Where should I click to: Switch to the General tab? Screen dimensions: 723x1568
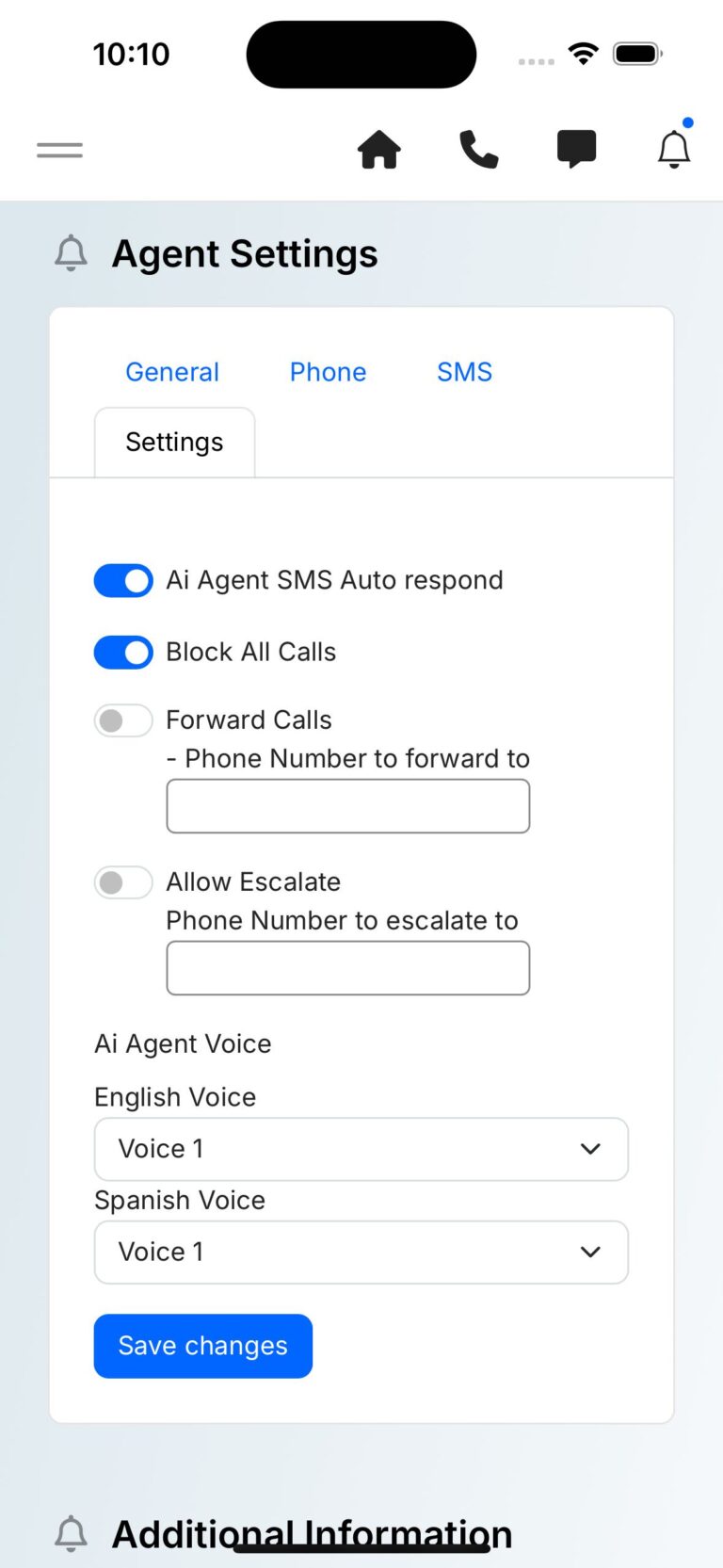[x=172, y=372]
